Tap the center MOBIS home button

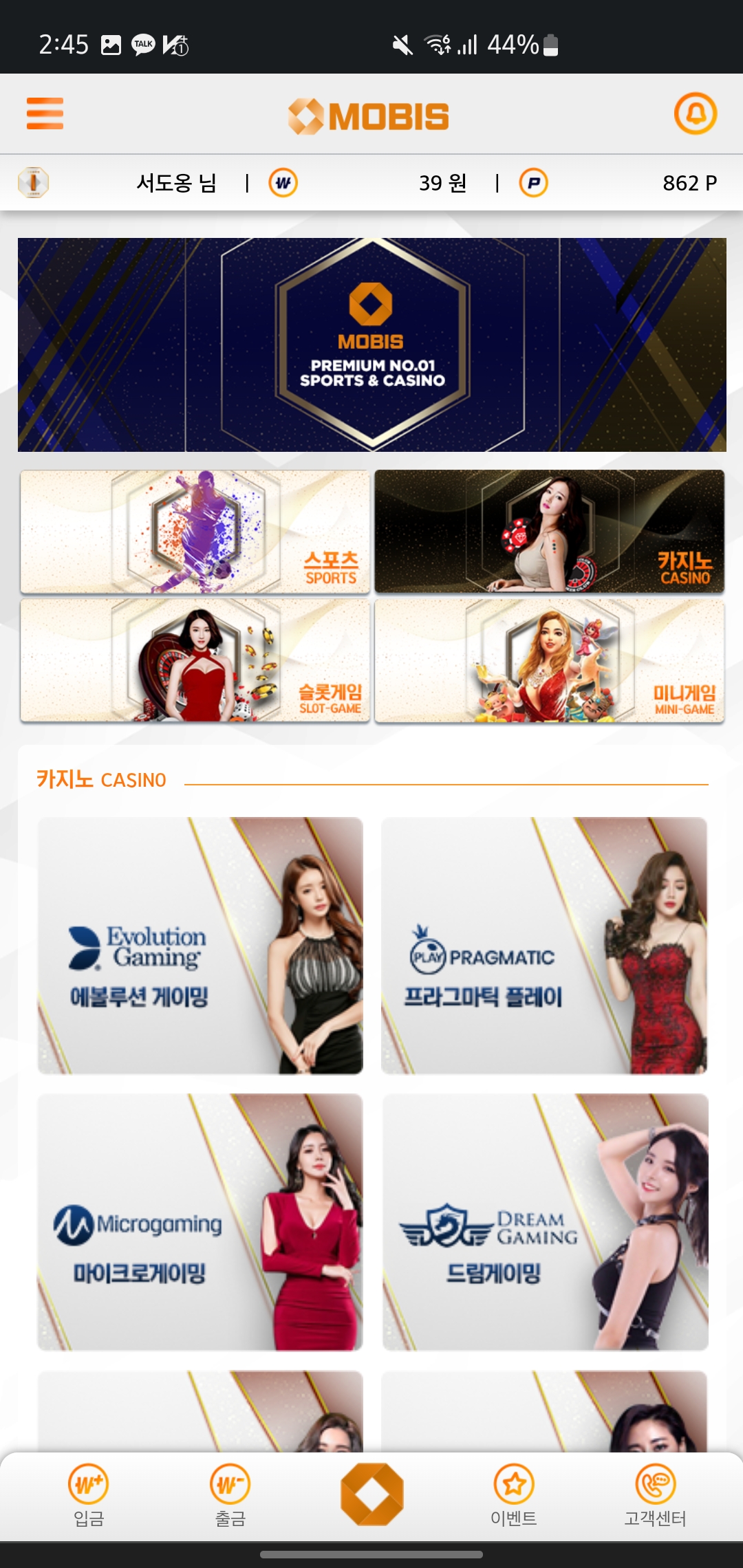coord(371,1494)
